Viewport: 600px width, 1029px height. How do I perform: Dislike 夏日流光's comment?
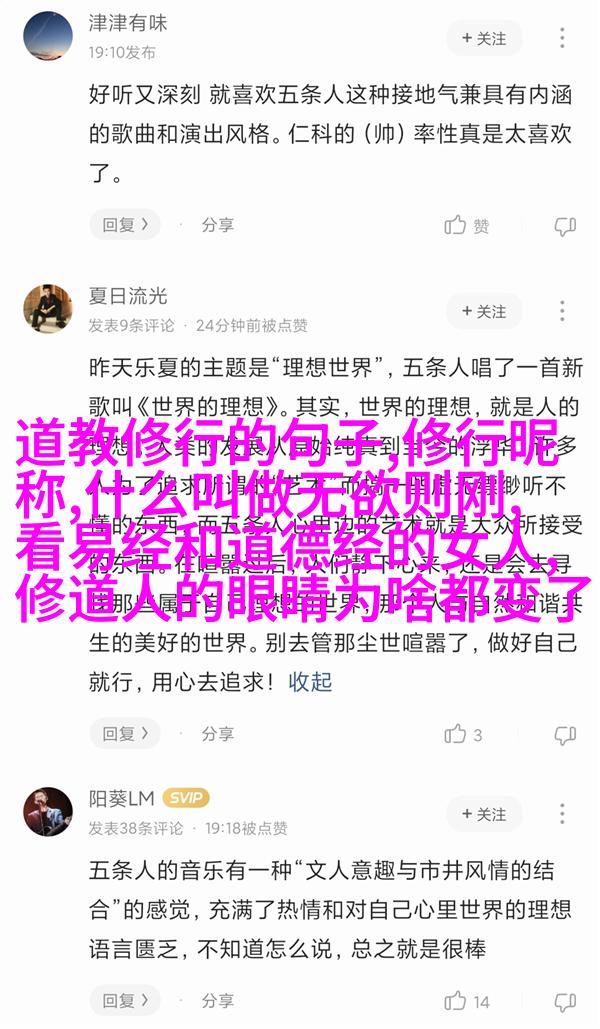pos(566,734)
